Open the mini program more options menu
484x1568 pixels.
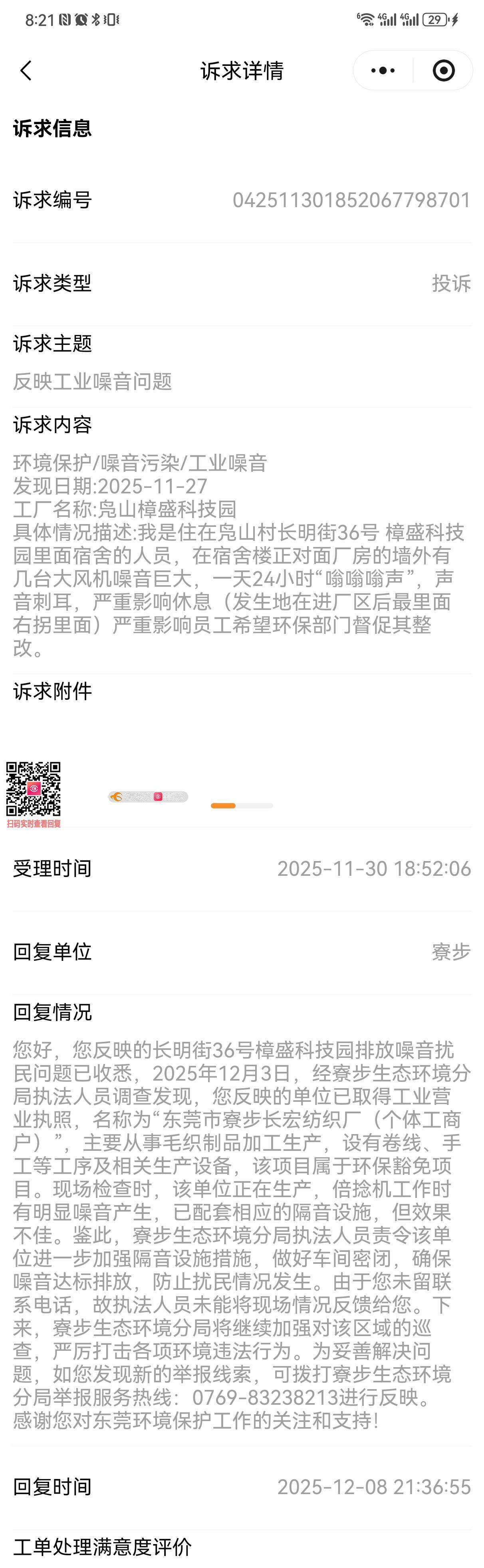(383, 71)
